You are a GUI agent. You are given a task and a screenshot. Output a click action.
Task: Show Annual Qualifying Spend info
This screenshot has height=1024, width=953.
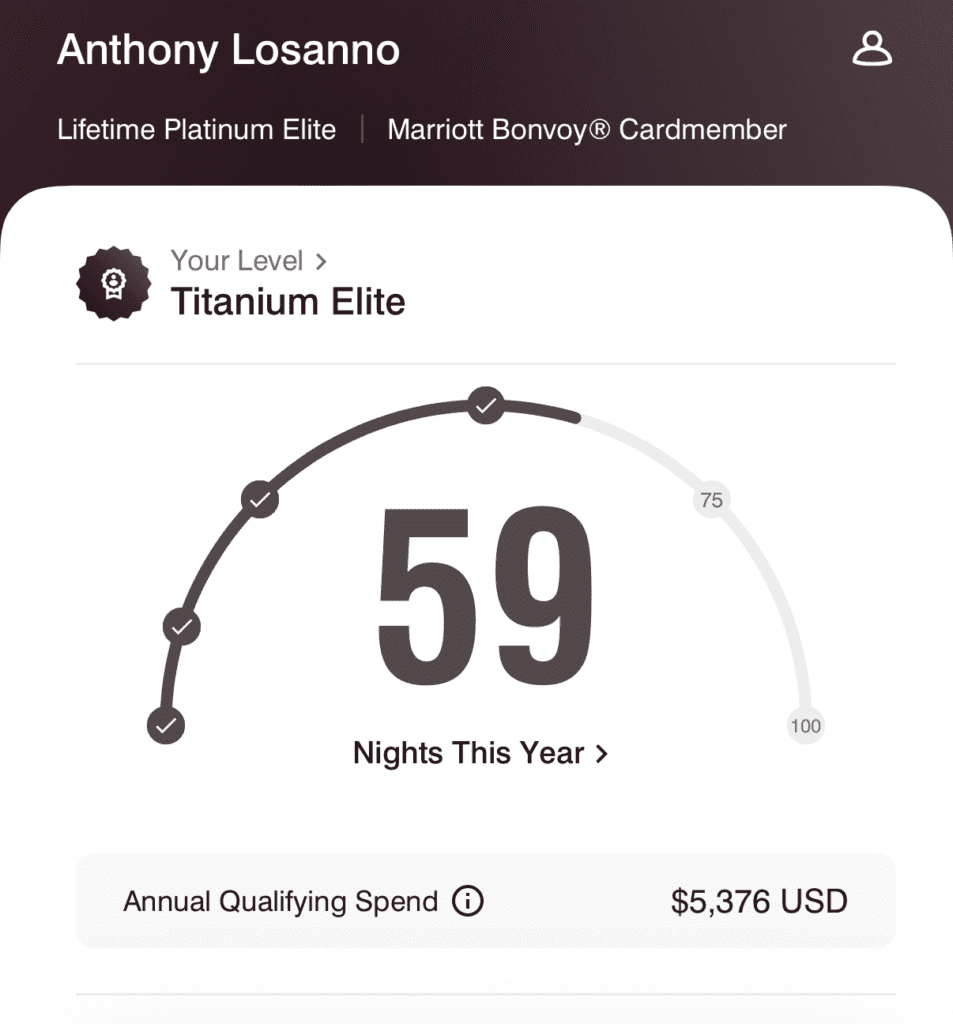click(x=467, y=902)
